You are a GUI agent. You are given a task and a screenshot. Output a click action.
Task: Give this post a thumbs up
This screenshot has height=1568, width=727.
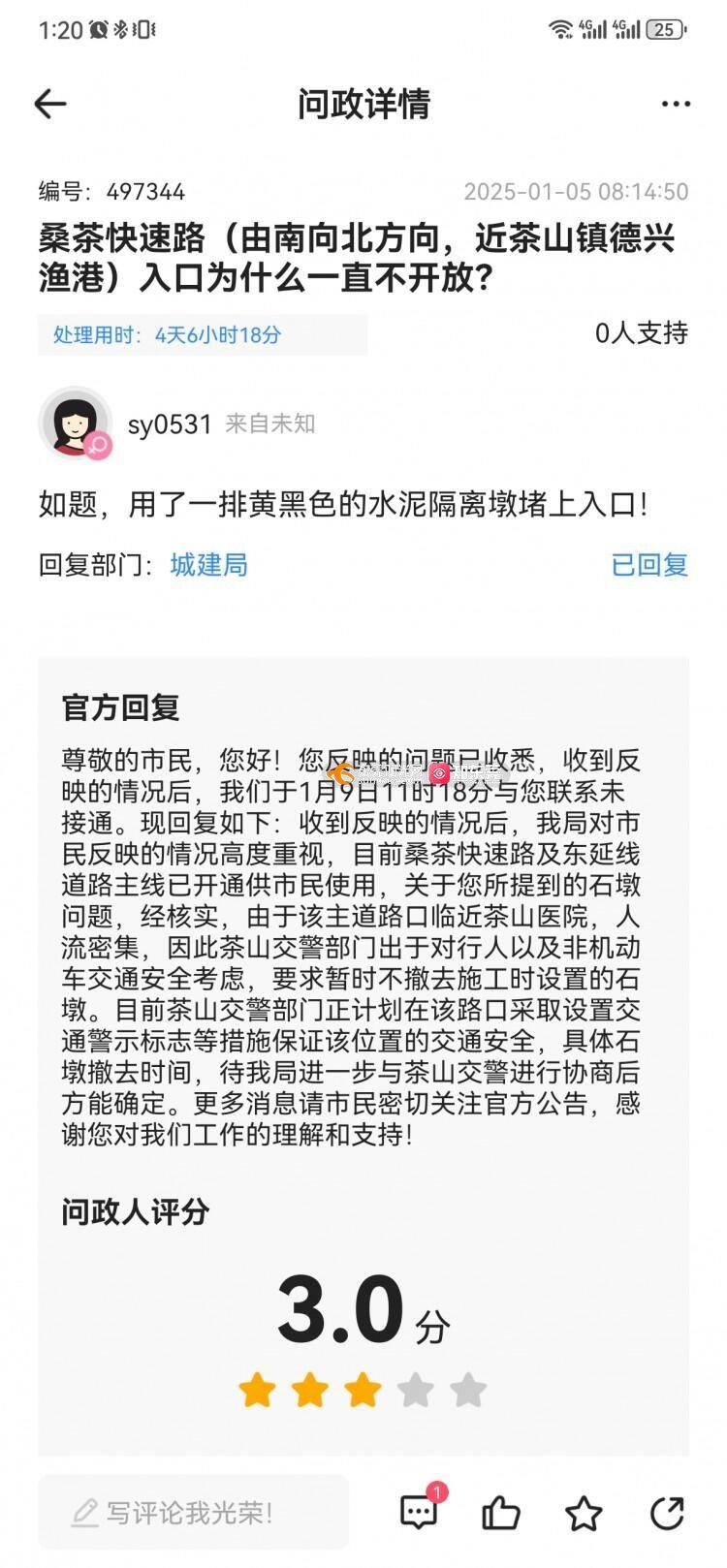point(500,1512)
